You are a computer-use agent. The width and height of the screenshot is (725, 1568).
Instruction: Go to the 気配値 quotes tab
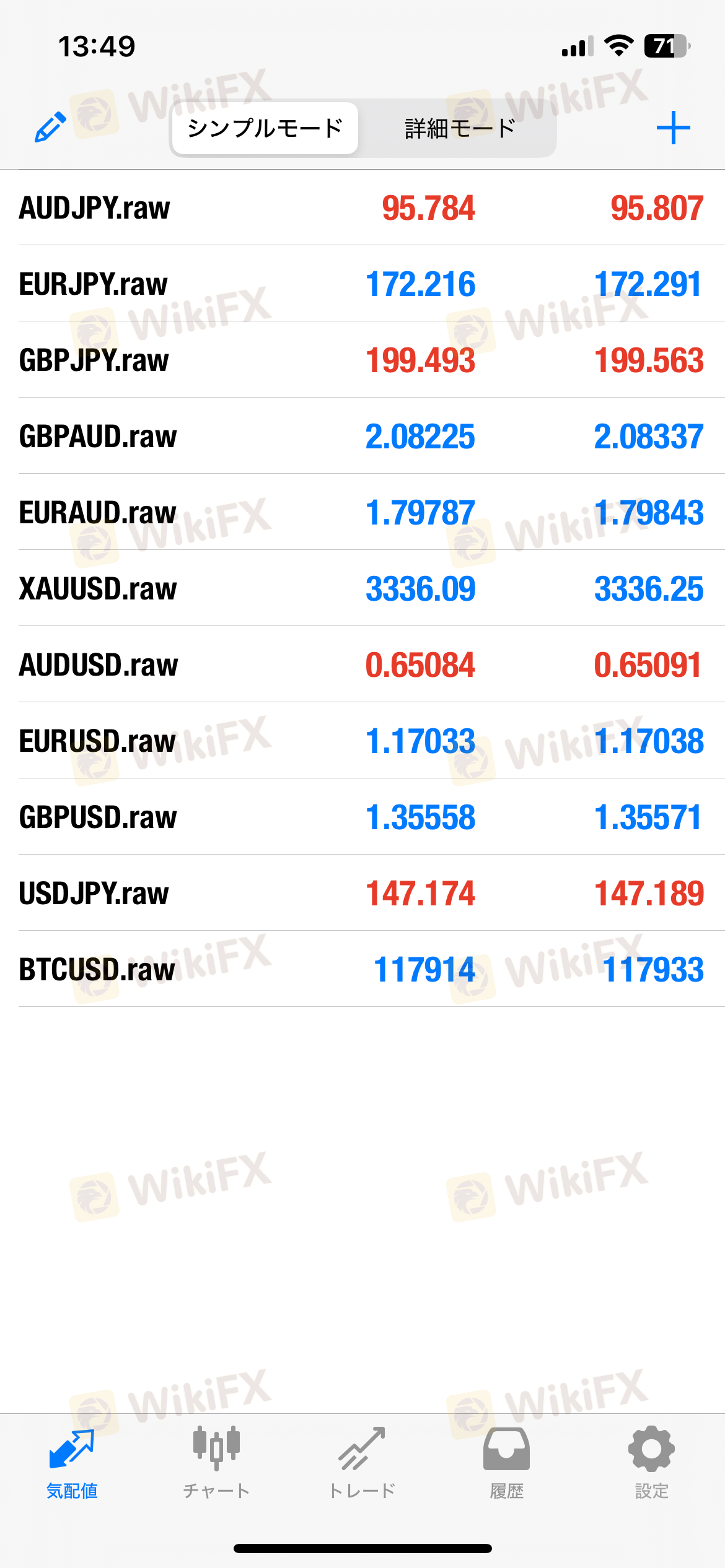[72, 1463]
